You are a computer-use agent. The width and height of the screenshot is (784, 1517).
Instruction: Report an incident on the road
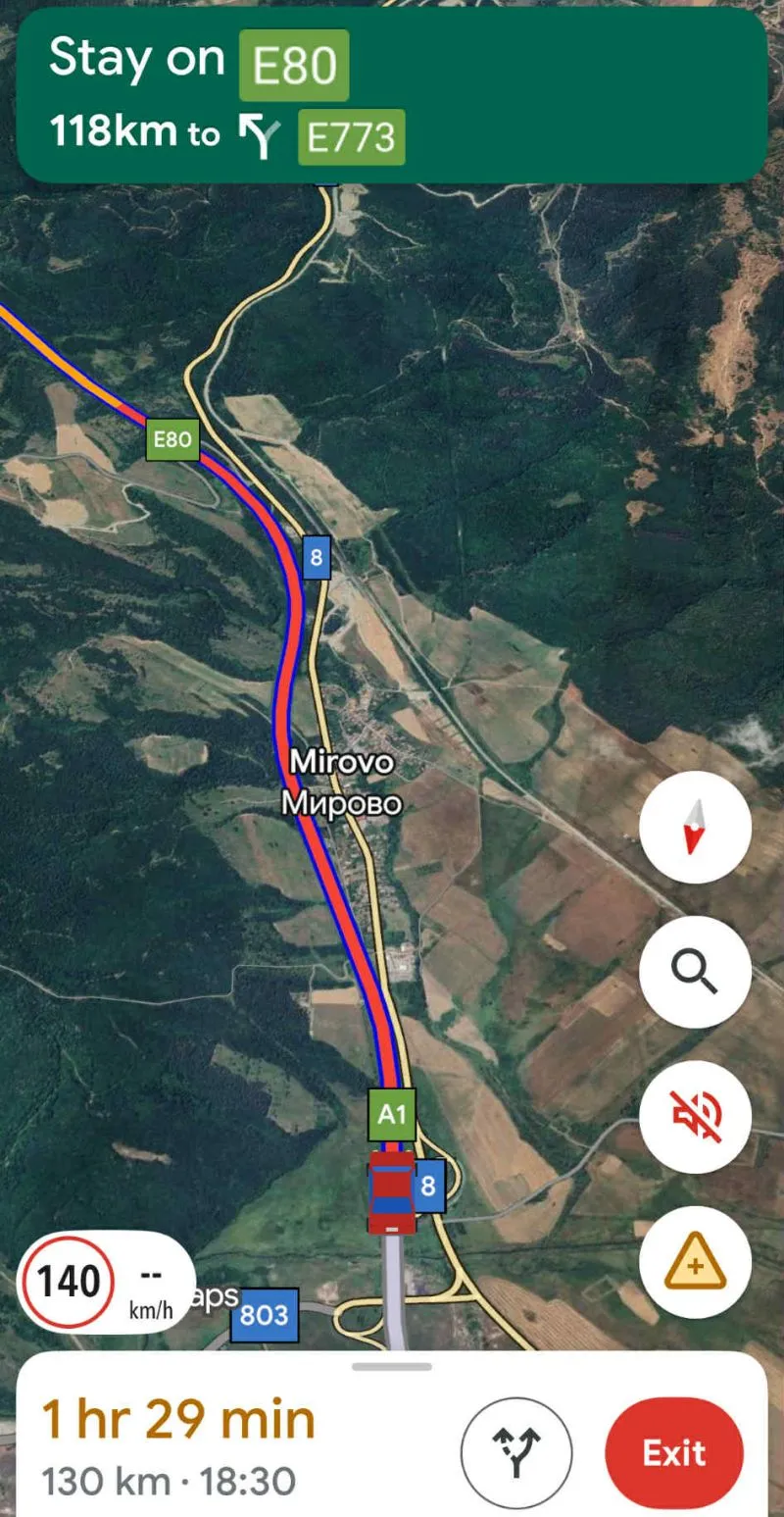tap(695, 1262)
